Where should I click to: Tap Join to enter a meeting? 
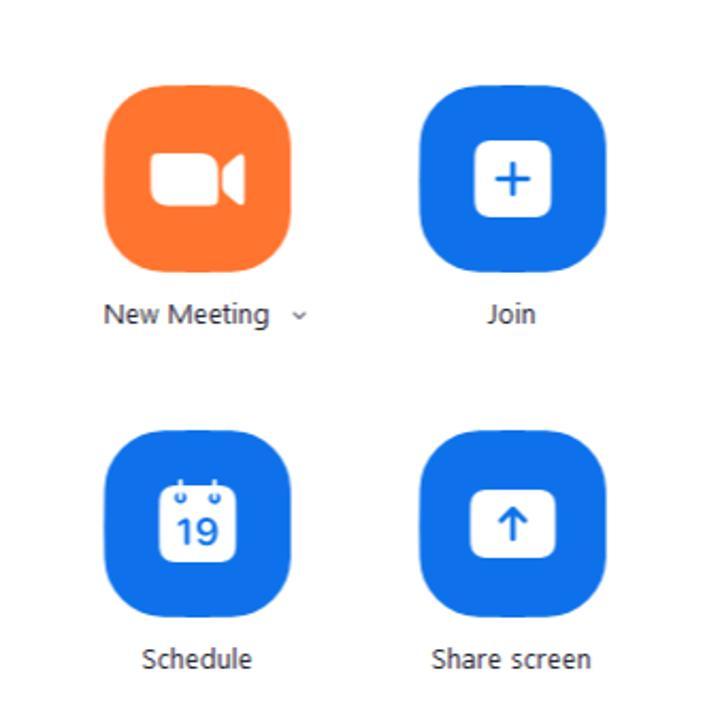coord(512,179)
